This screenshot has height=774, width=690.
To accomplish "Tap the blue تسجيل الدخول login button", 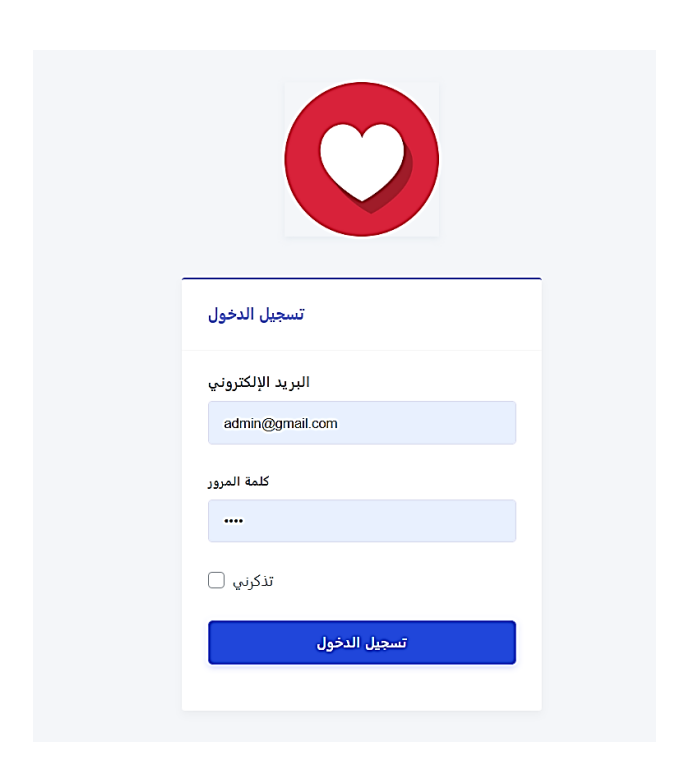I will (x=361, y=642).
